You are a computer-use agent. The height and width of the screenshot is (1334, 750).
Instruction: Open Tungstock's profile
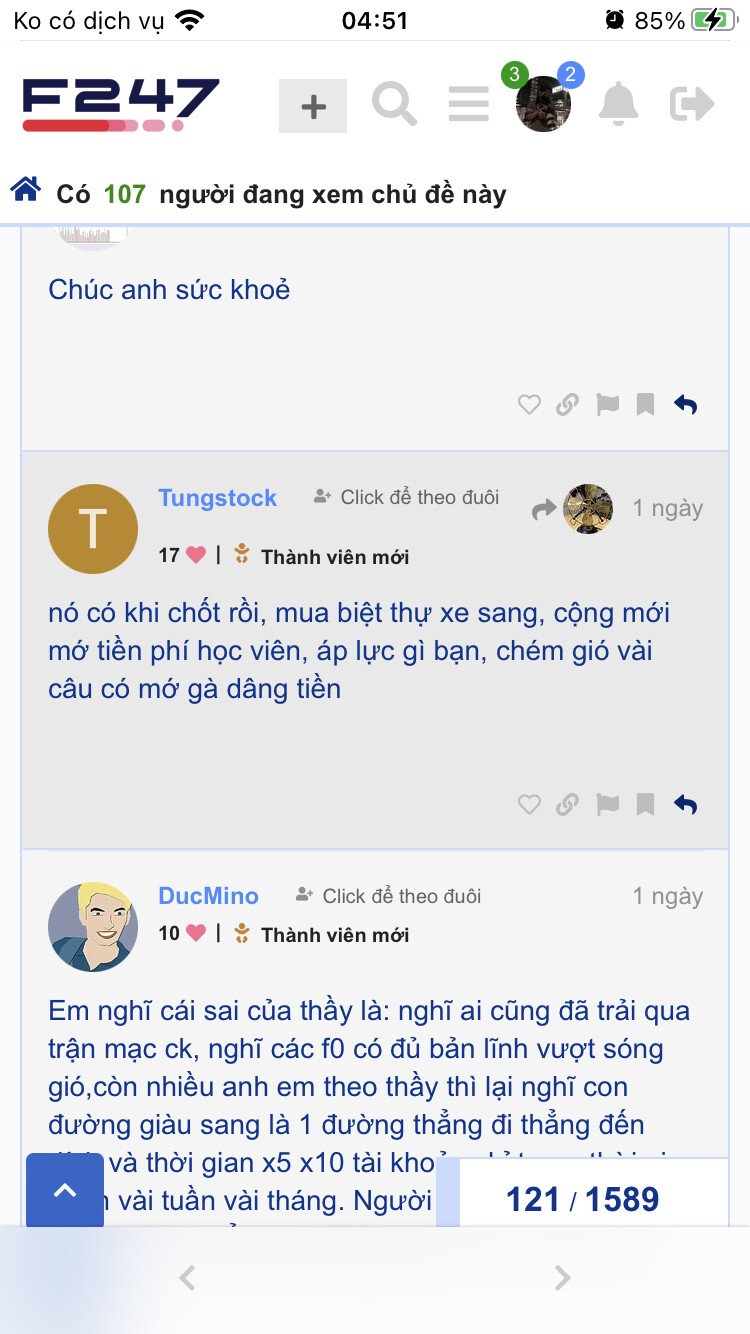pos(217,498)
